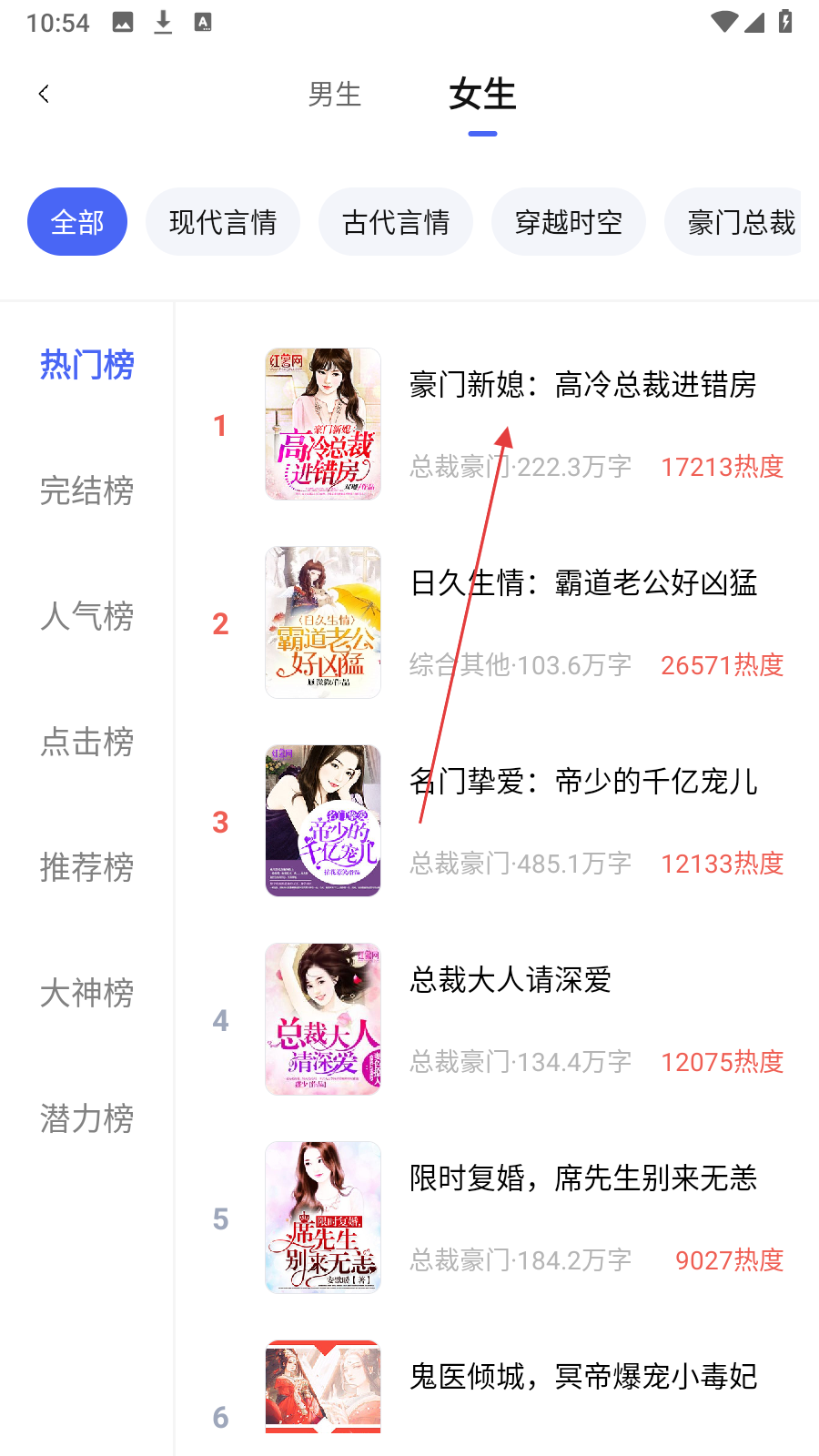Open the 热门榜 ranking

(87, 365)
